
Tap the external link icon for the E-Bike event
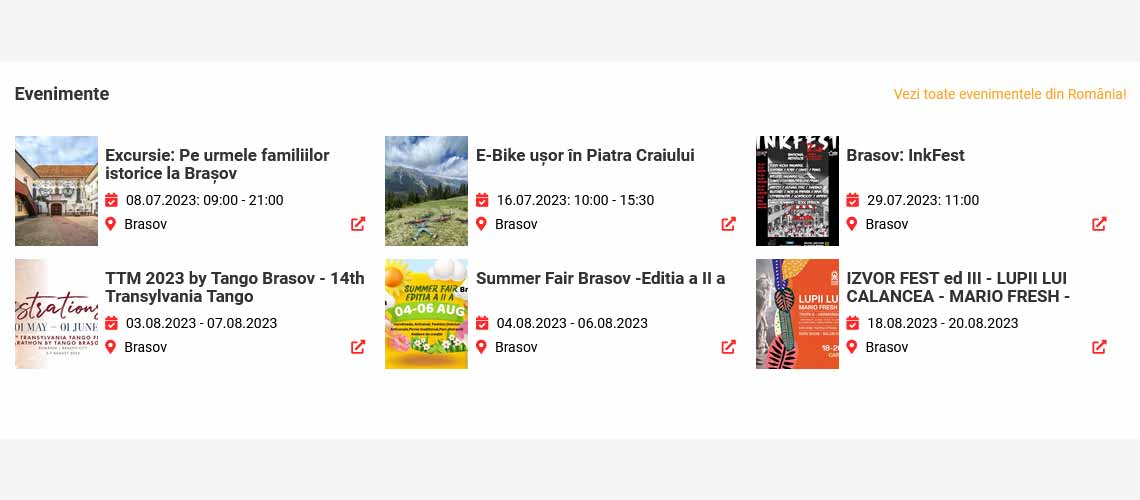[728, 224]
